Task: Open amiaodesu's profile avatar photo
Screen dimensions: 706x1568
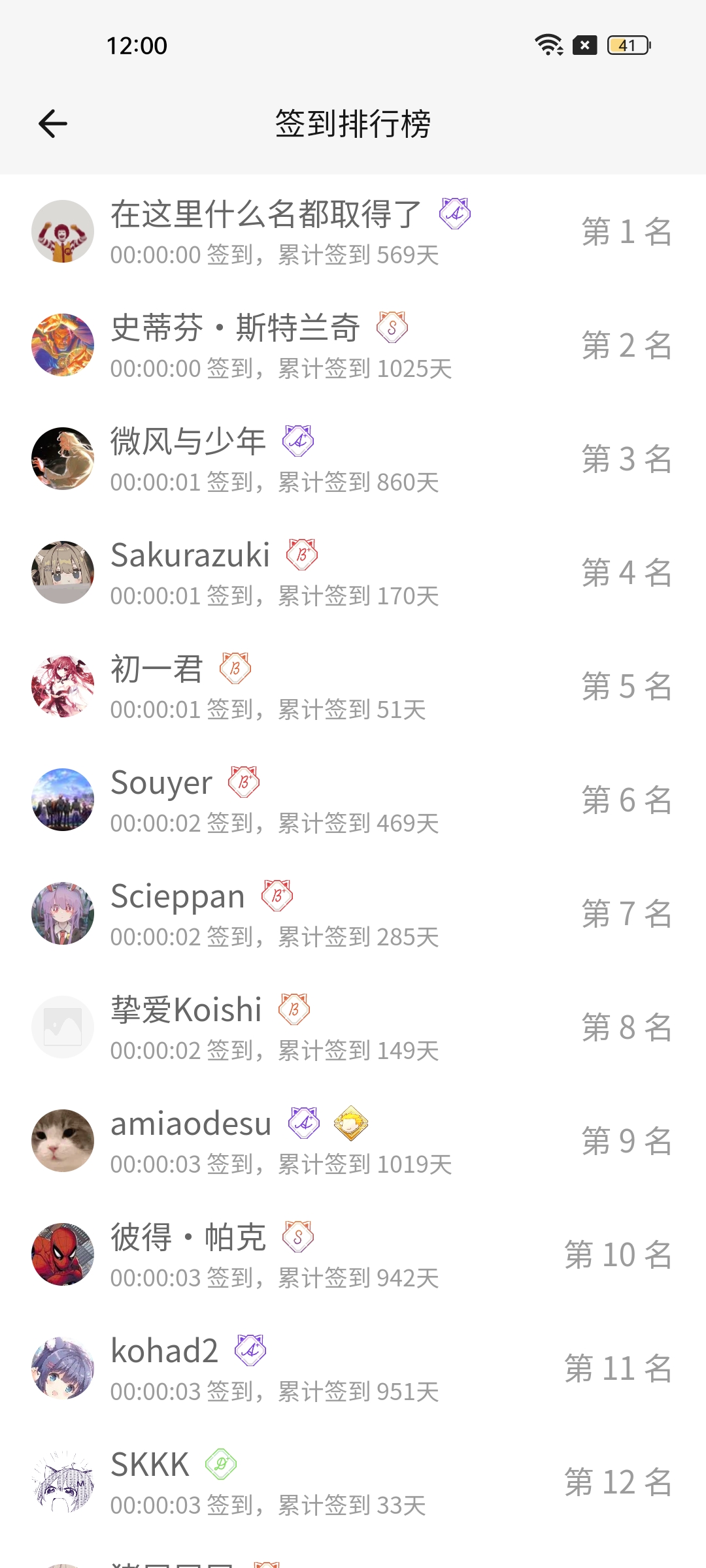Action: coord(63,1140)
